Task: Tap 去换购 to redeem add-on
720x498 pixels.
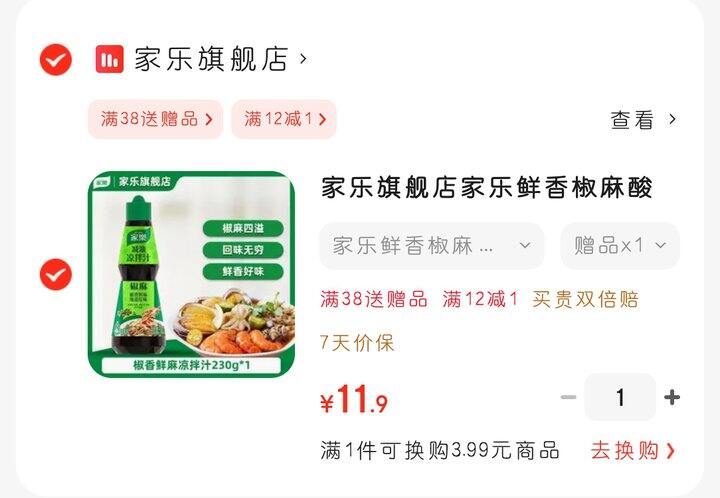Action: click(633, 451)
